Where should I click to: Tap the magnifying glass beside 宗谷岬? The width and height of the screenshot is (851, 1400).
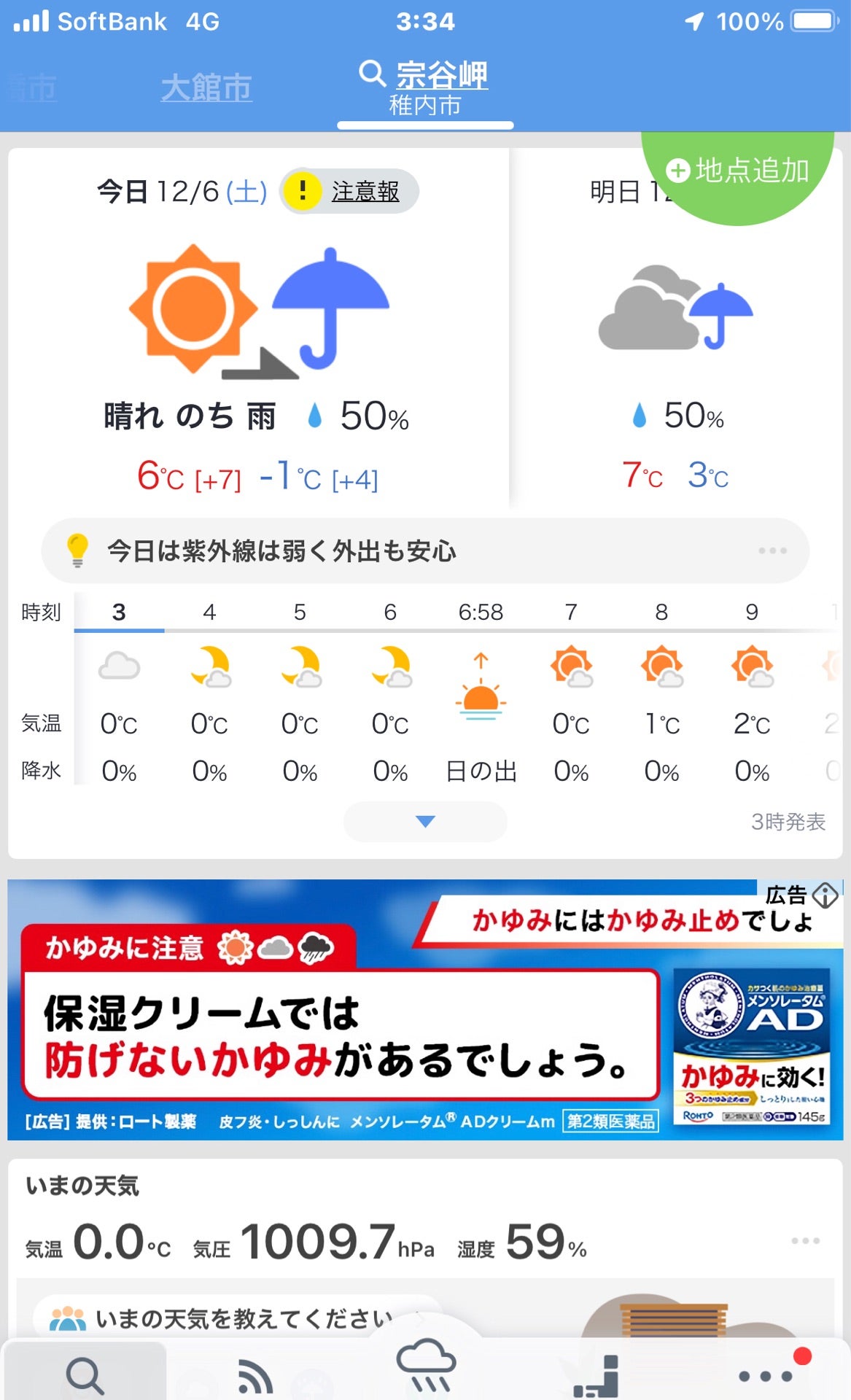click(x=372, y=74)
